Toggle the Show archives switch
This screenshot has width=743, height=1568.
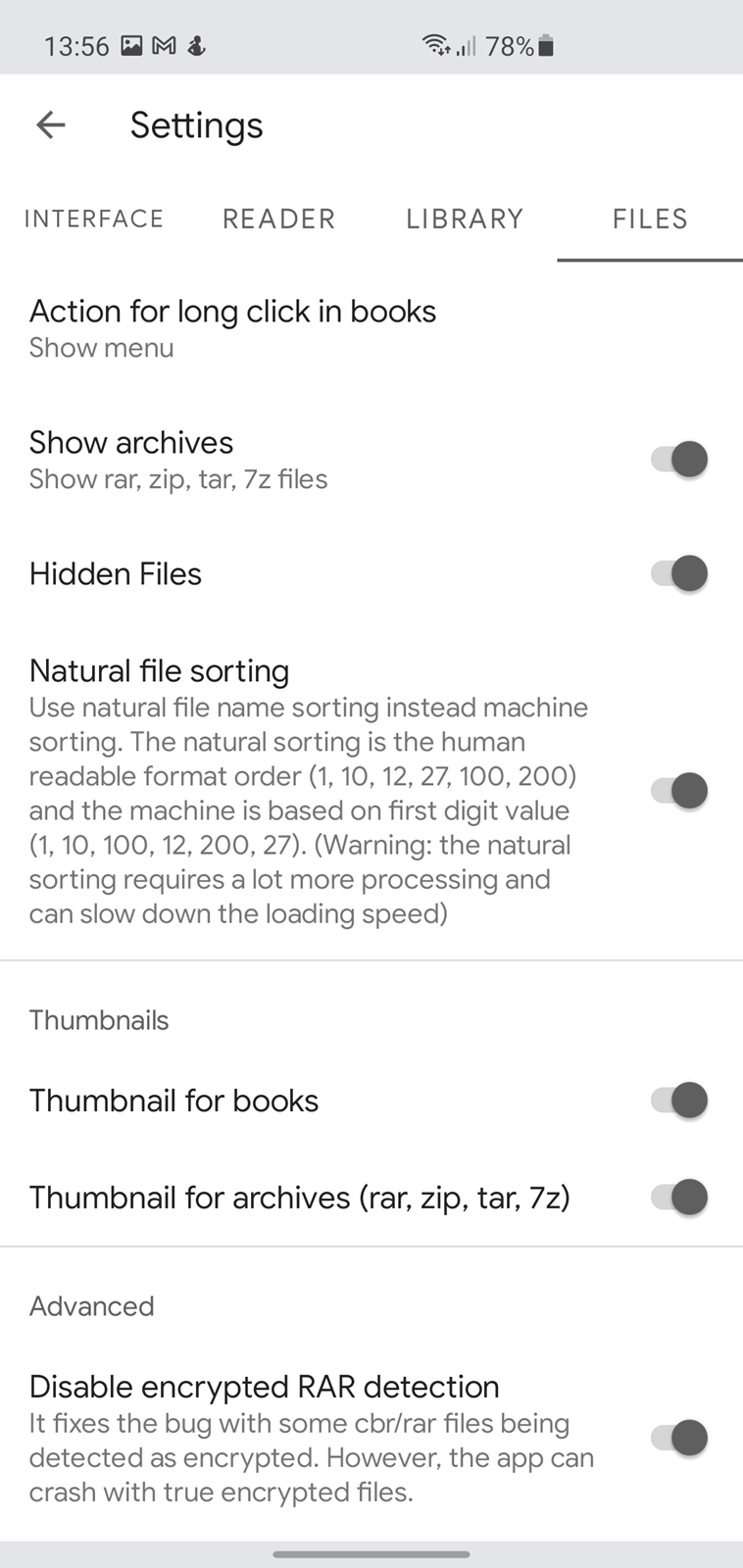click(679, 459)
